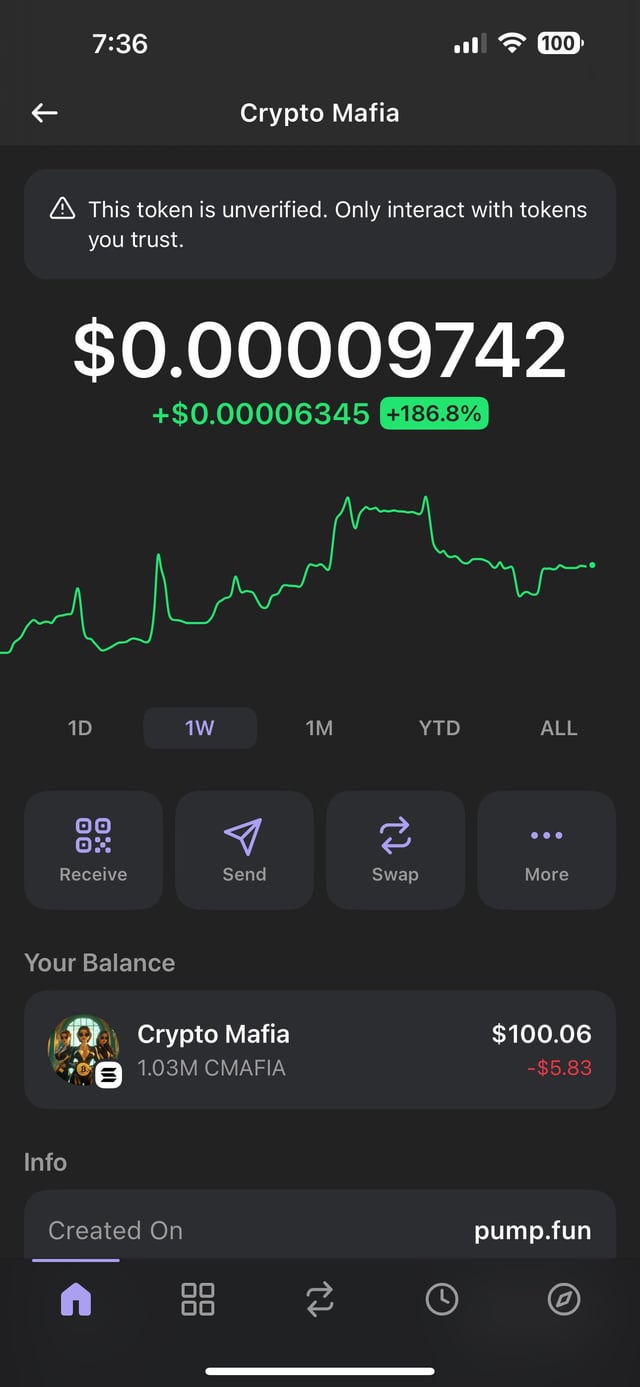Open the activity history tab
This screenshot has width=640, height=1387.
tap(442, 1299)
